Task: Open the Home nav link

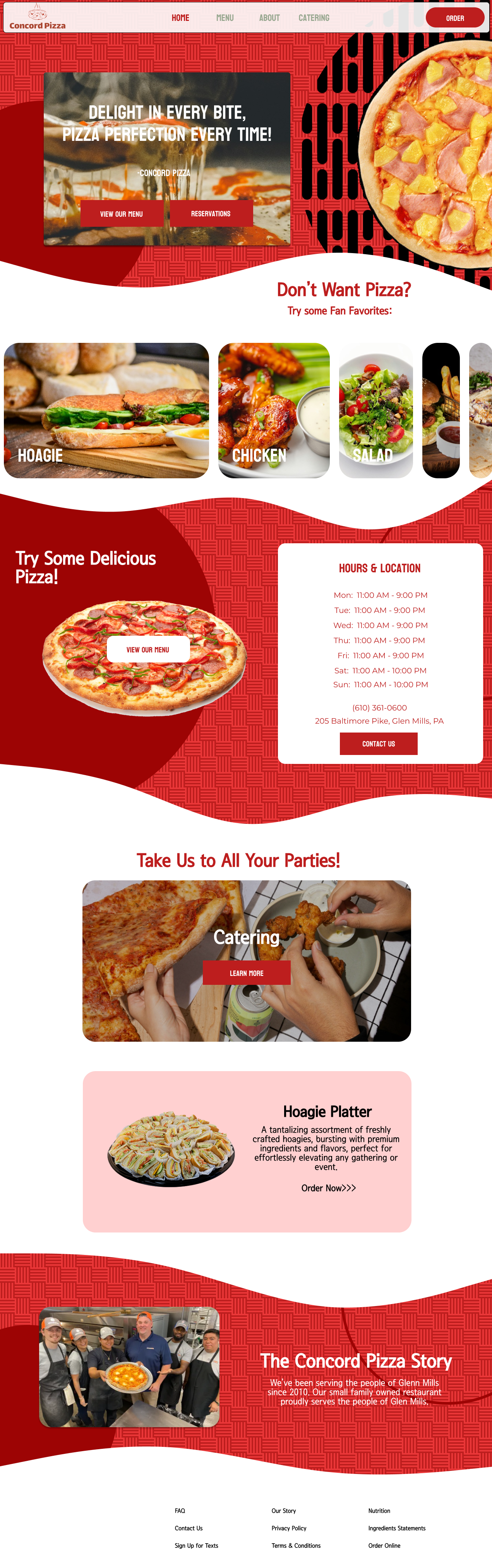Action: point(180,18)
